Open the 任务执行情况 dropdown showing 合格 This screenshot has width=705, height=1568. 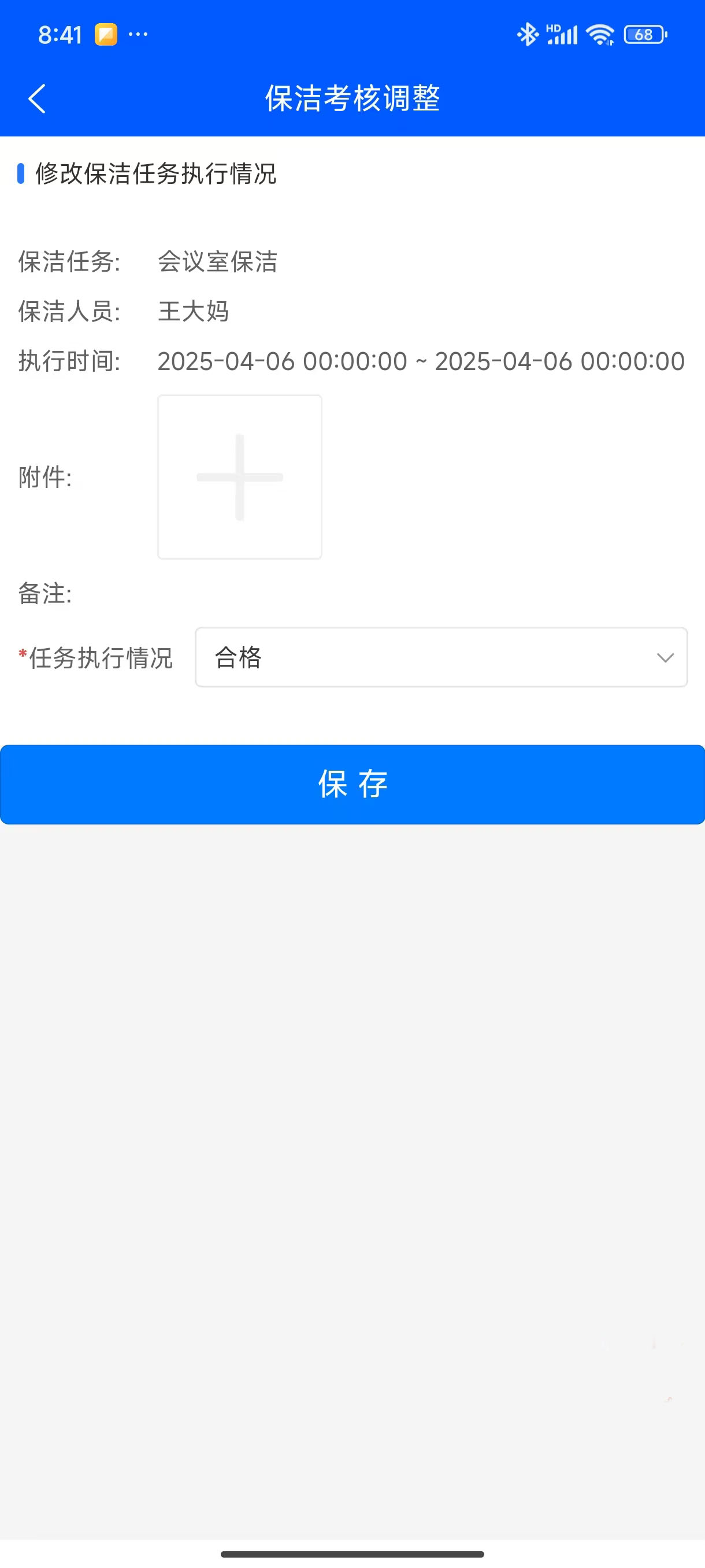[x=441, y=657]
